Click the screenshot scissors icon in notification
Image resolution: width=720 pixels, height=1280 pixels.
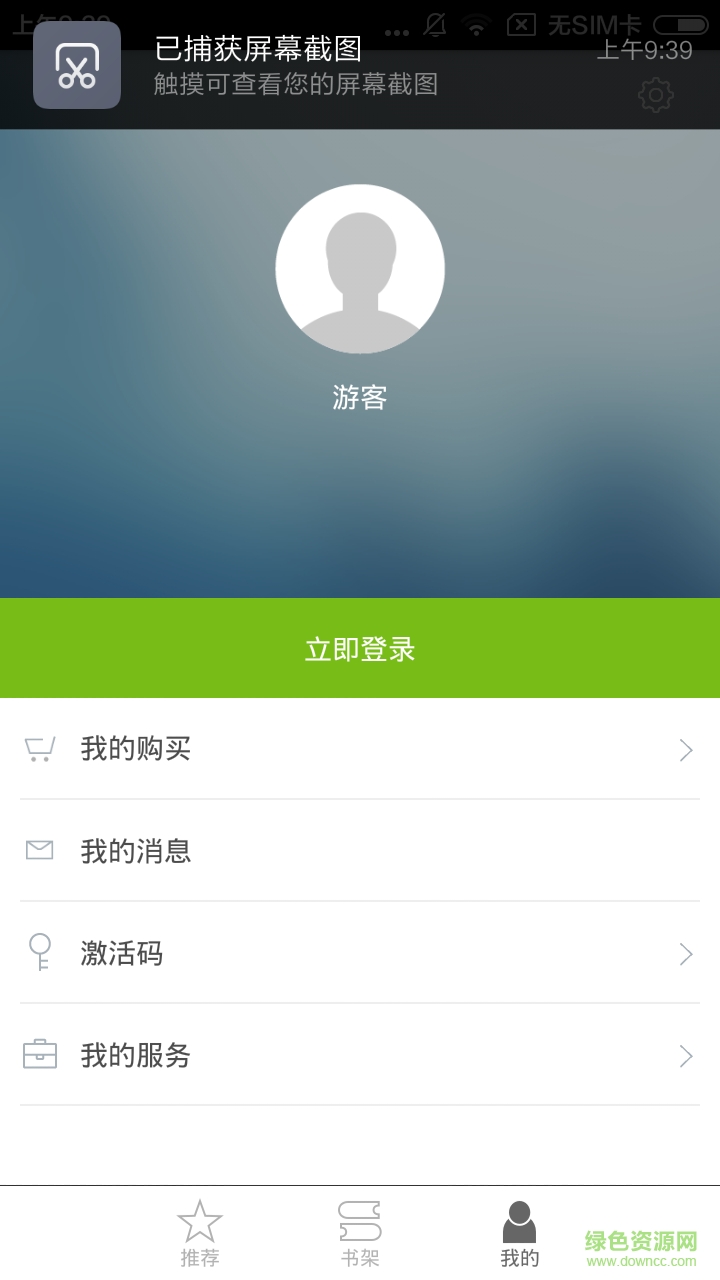point(76,63)
